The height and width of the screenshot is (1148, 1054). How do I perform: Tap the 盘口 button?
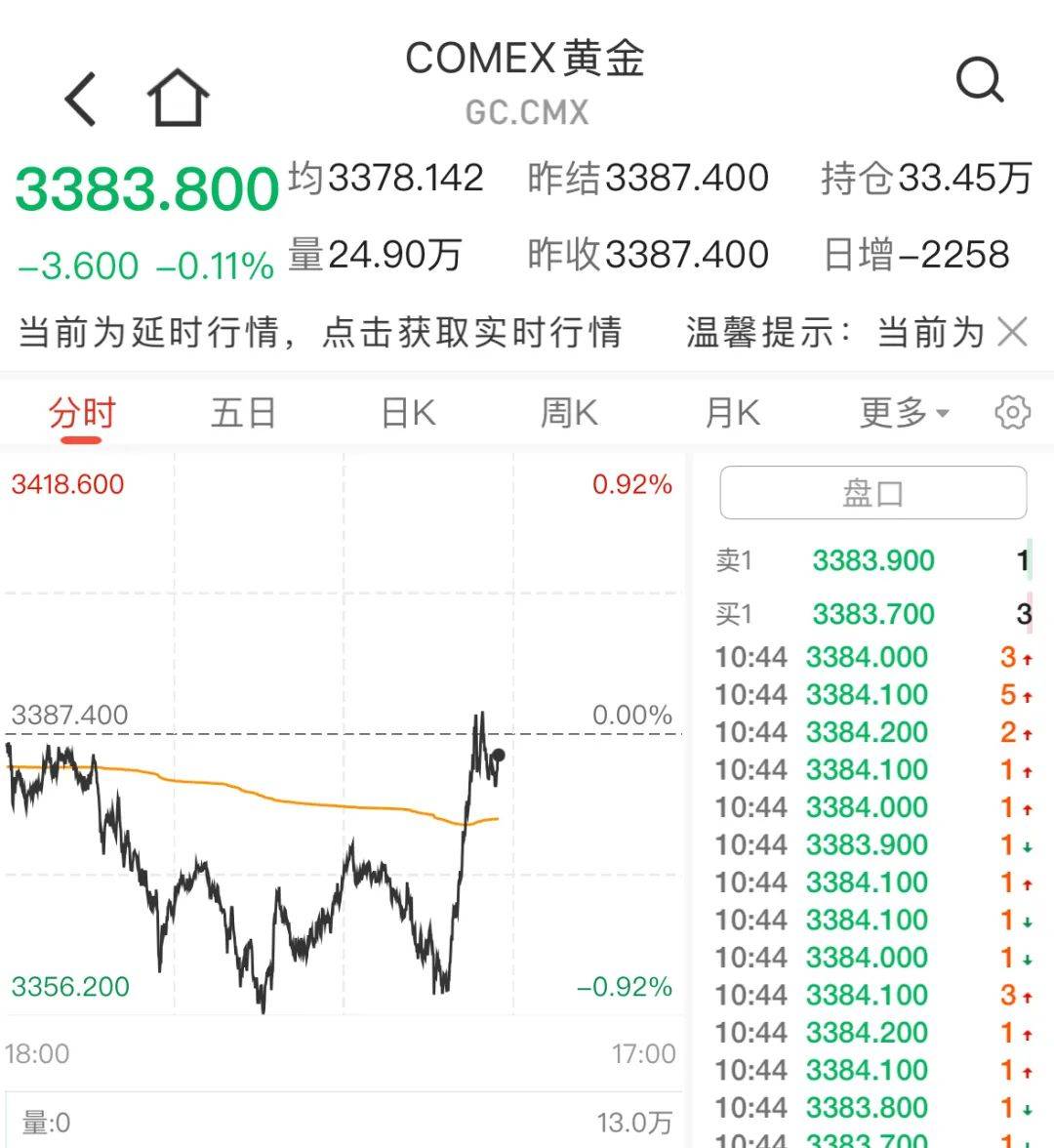point(872,493)
